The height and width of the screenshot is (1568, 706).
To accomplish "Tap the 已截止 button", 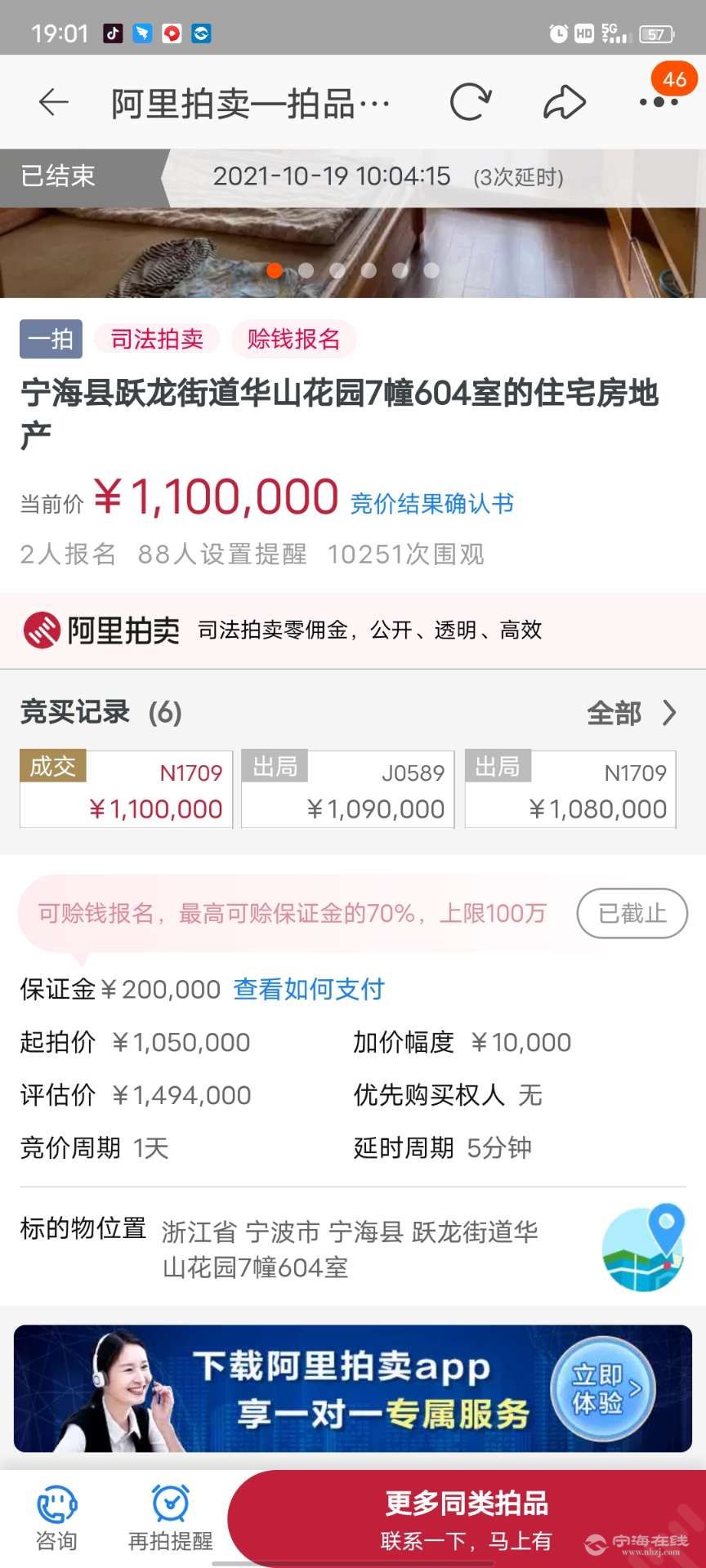I will click(632, 913).
